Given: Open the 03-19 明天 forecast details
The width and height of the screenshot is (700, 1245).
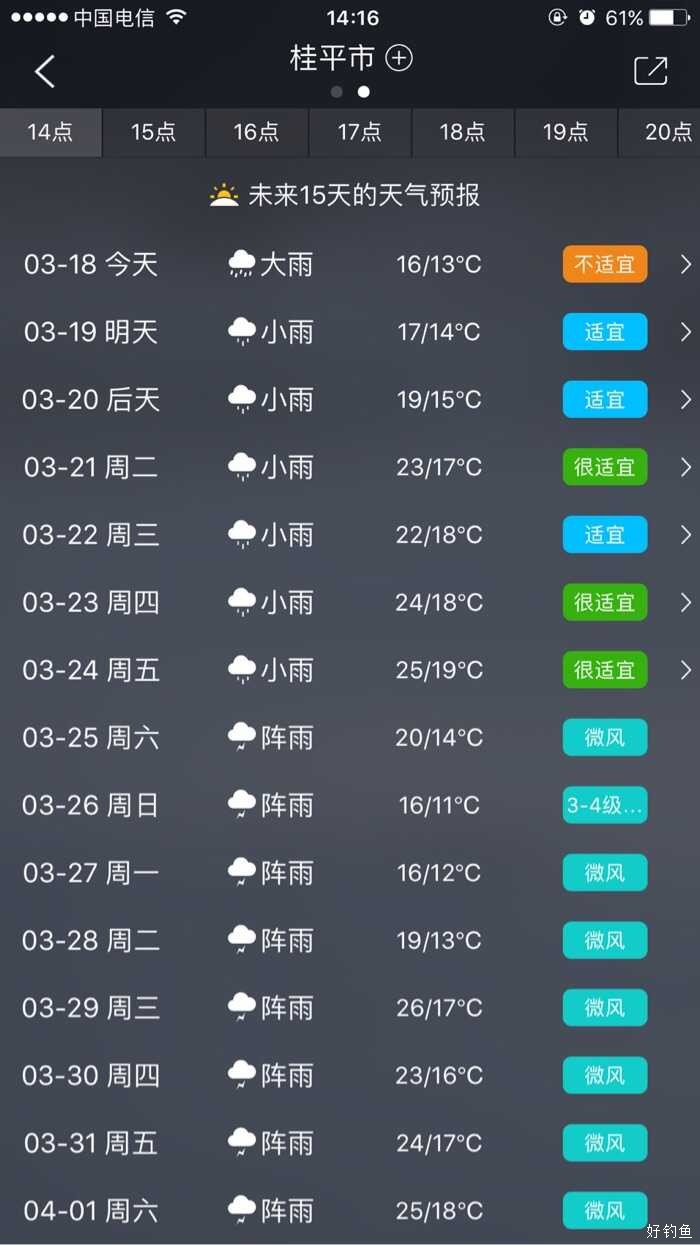Looking at the screenshot, I should [350, 332].
